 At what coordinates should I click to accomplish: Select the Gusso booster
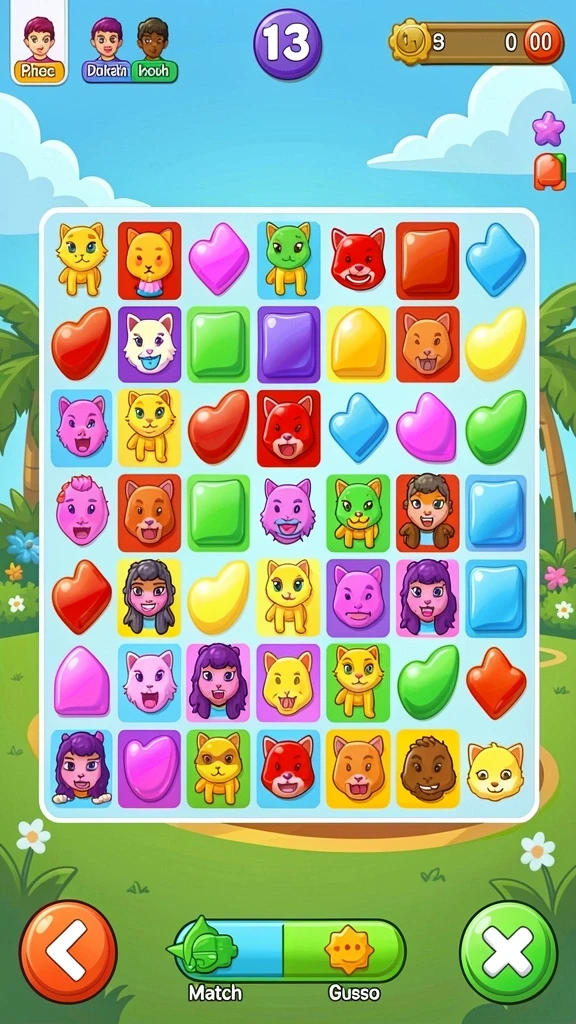coord(345,951)
